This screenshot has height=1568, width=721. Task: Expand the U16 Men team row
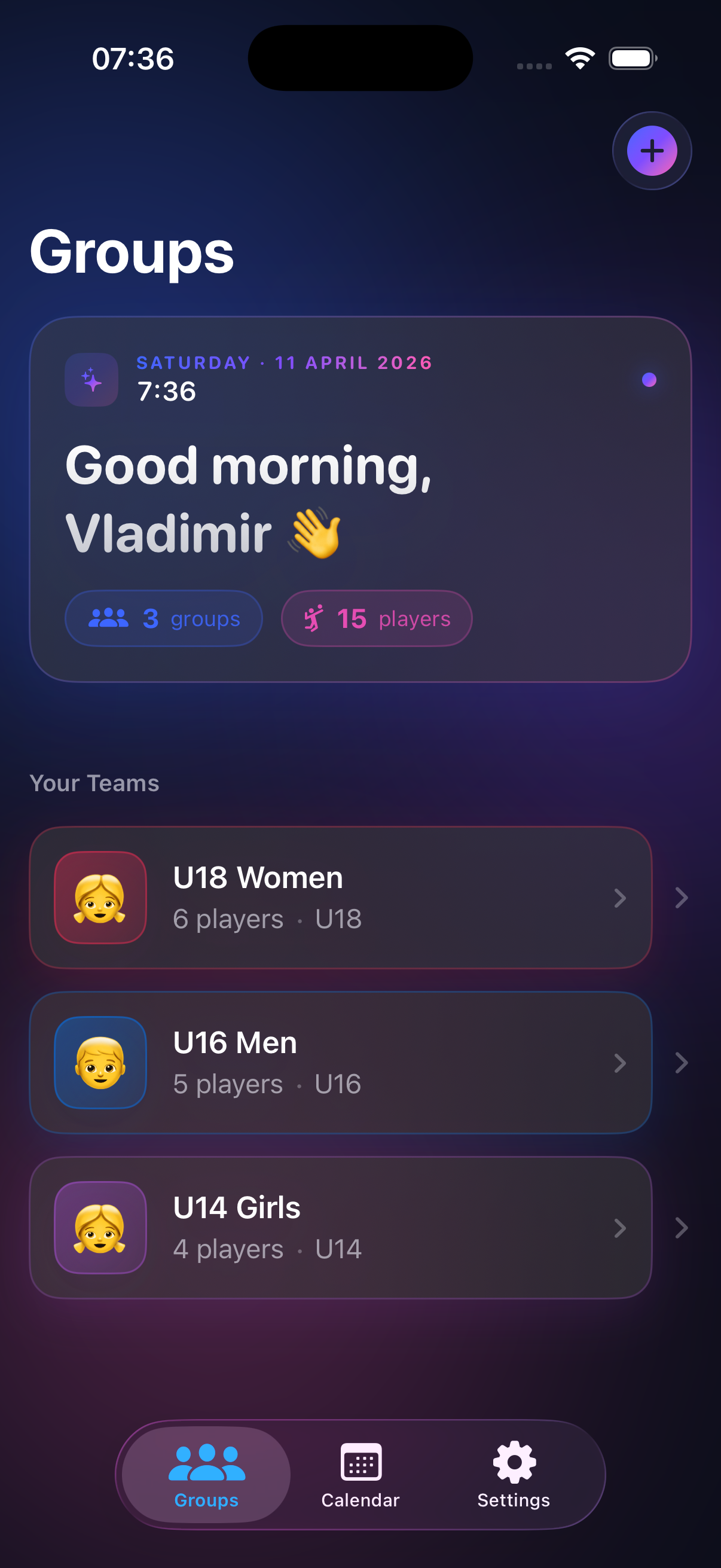(x=620, y=1062)
